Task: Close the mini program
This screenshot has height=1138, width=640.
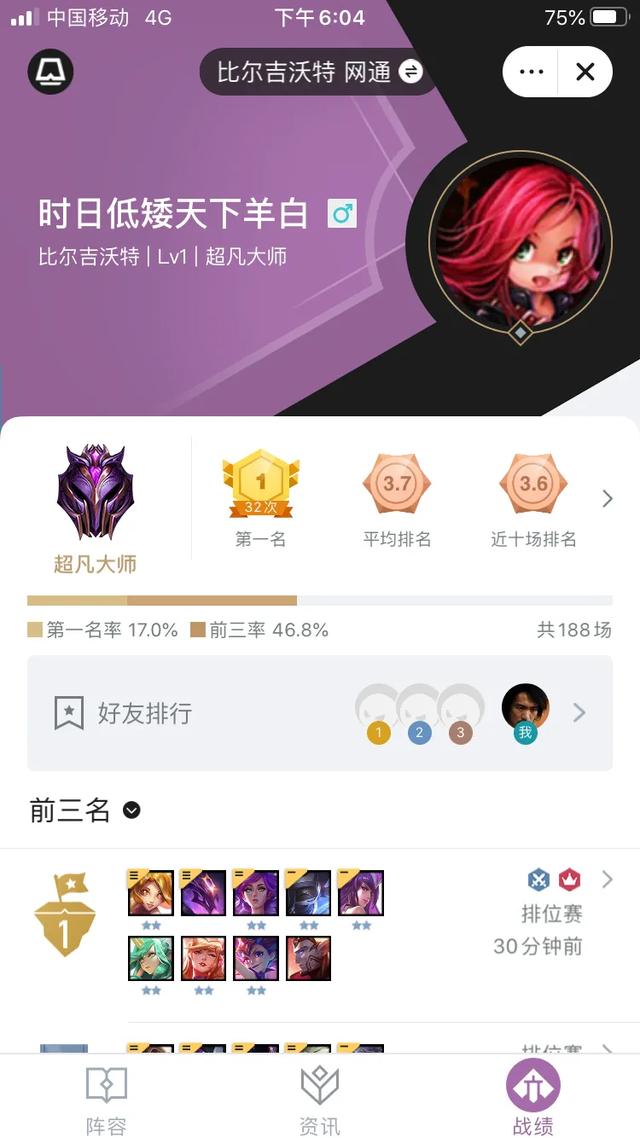Action: [585, 71]
